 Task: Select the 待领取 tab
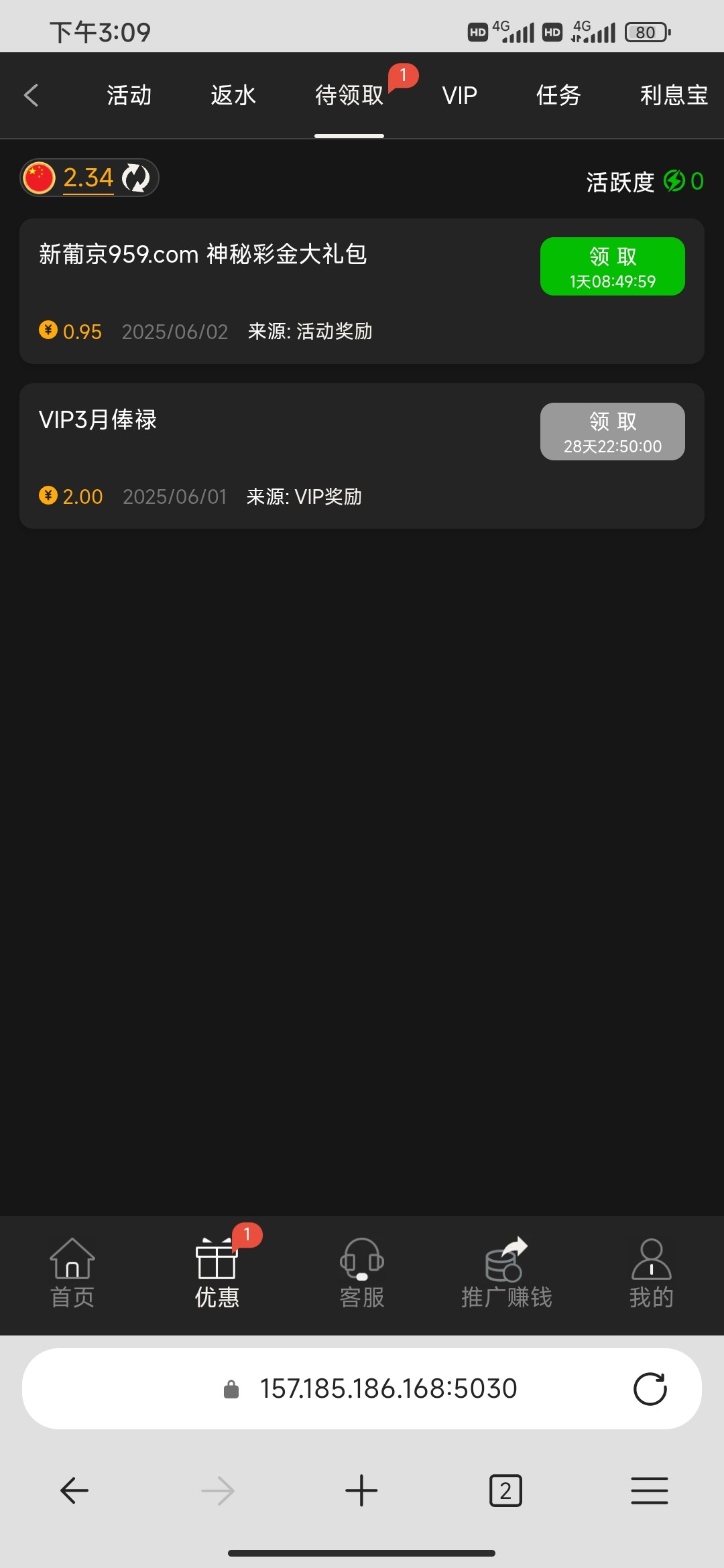point(349,95)
